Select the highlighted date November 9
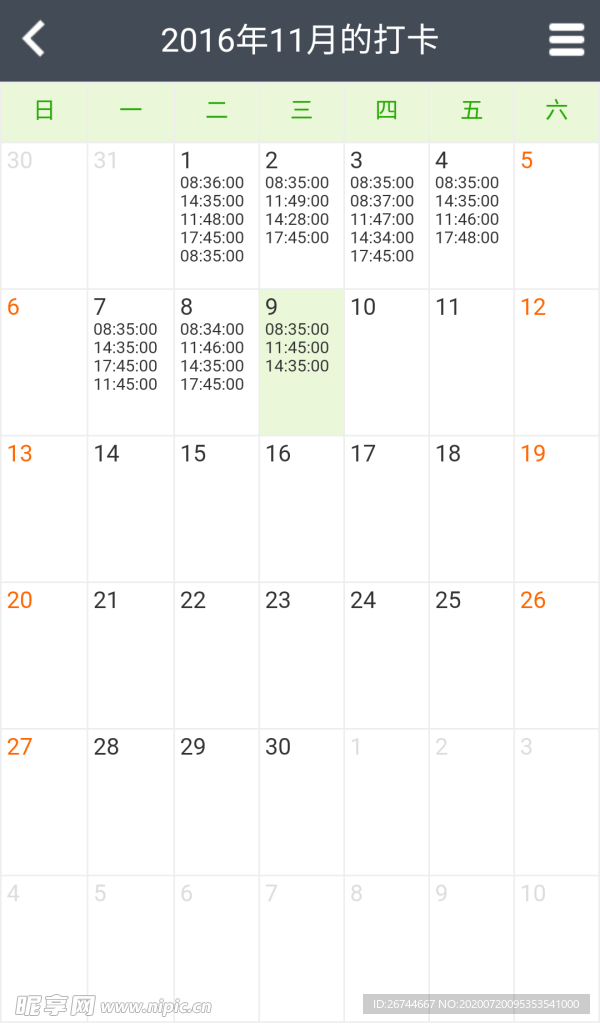The height and width of the screenshot is (1024, 600). [x=301, y=362]
